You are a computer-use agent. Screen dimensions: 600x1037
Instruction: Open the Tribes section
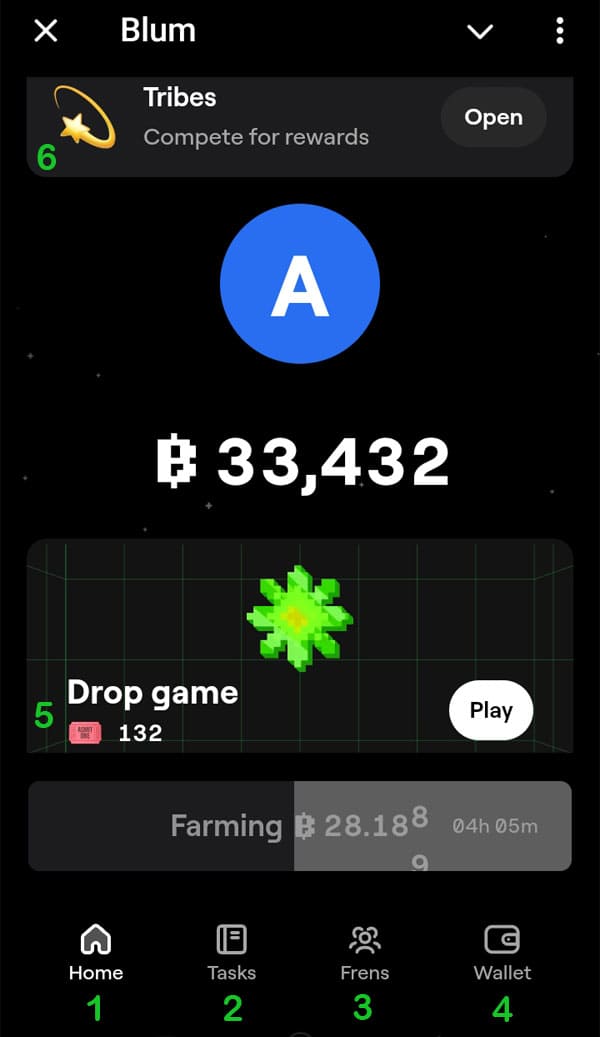(493, 118)
